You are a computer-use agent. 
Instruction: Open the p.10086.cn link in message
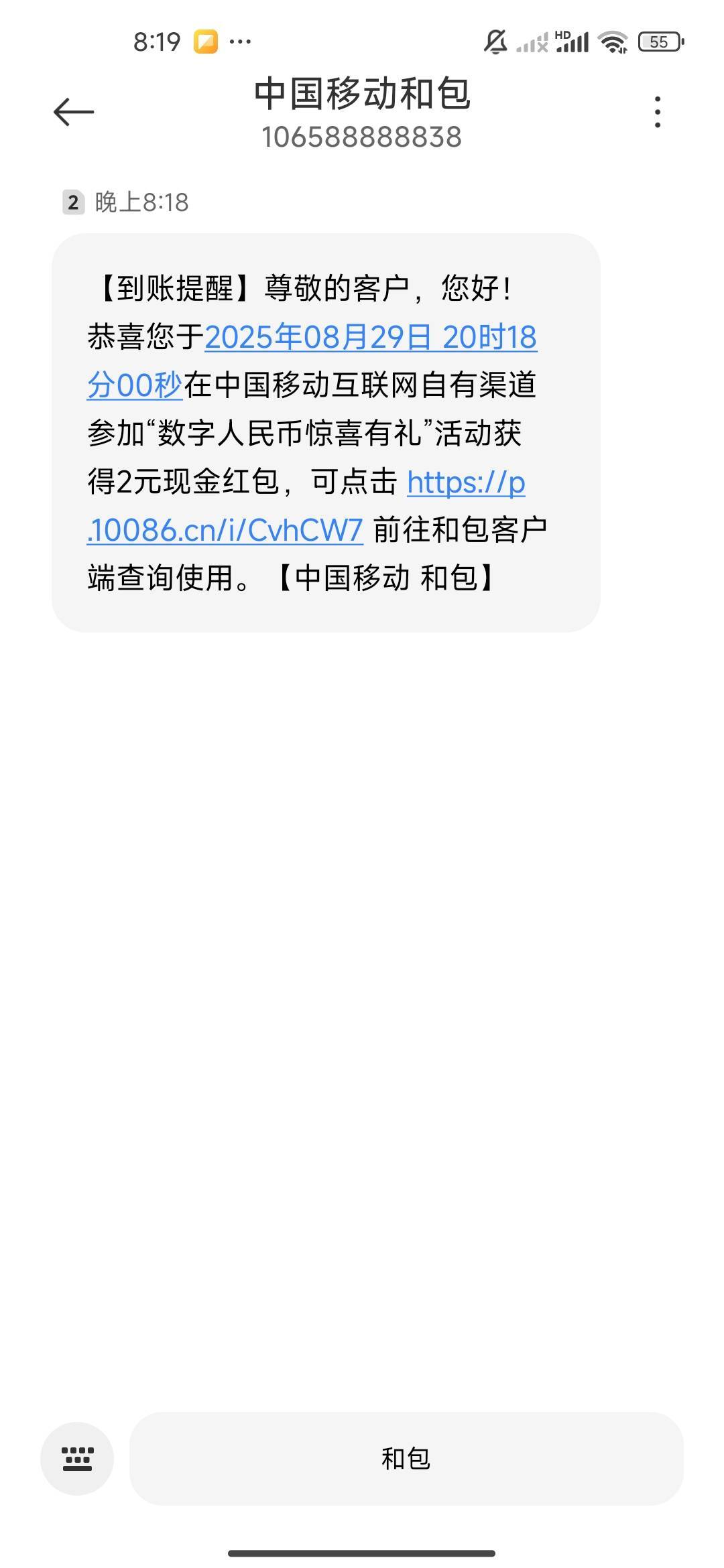click(x=225, y=530)
